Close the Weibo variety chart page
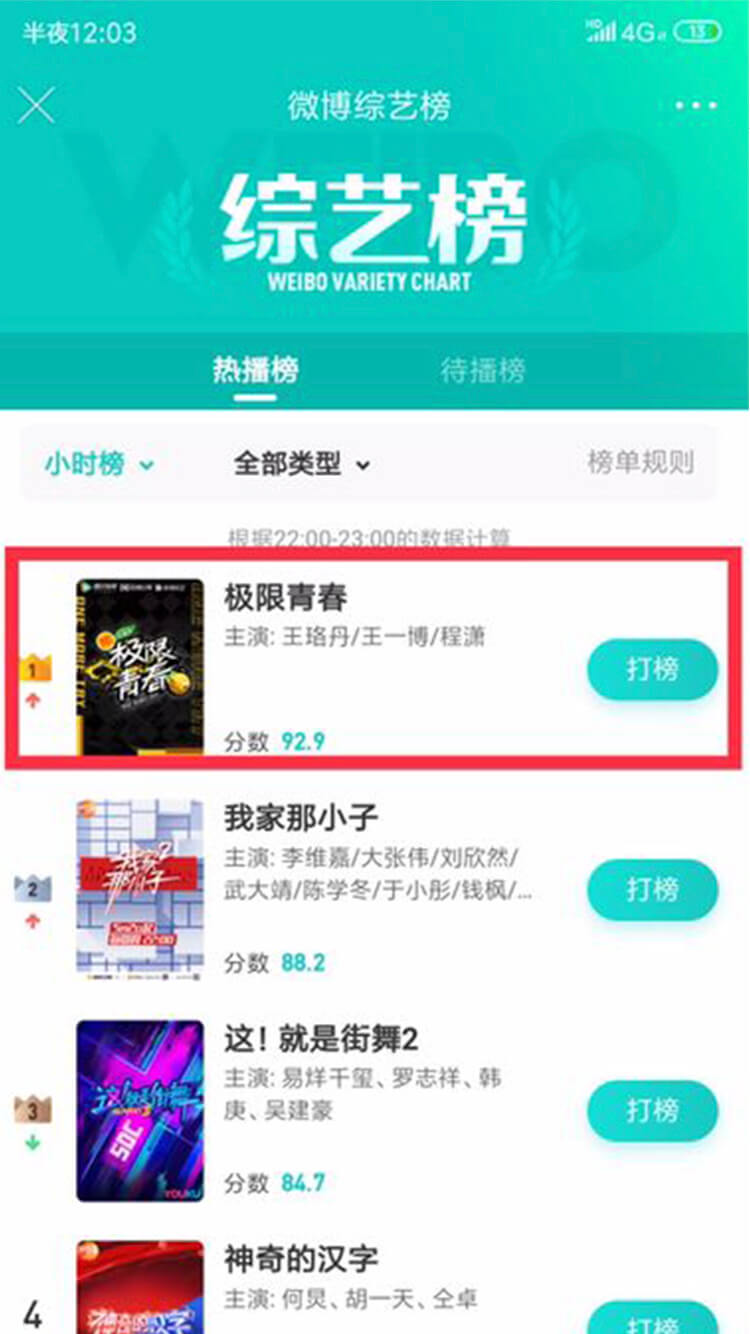Screen dimensions: 750x1334 [37, 105]
